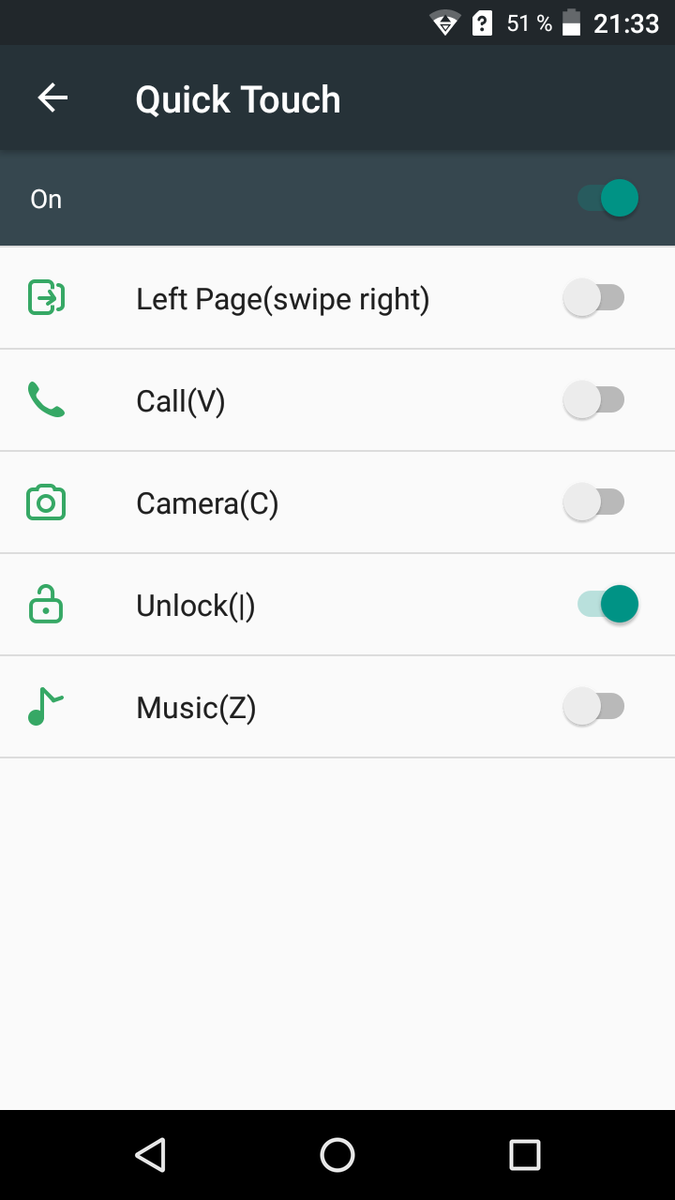This screenshot has width=675, height=1200.
Task: Enable the Camera(C) gesture switch
Action: click(x=594, y=502)
